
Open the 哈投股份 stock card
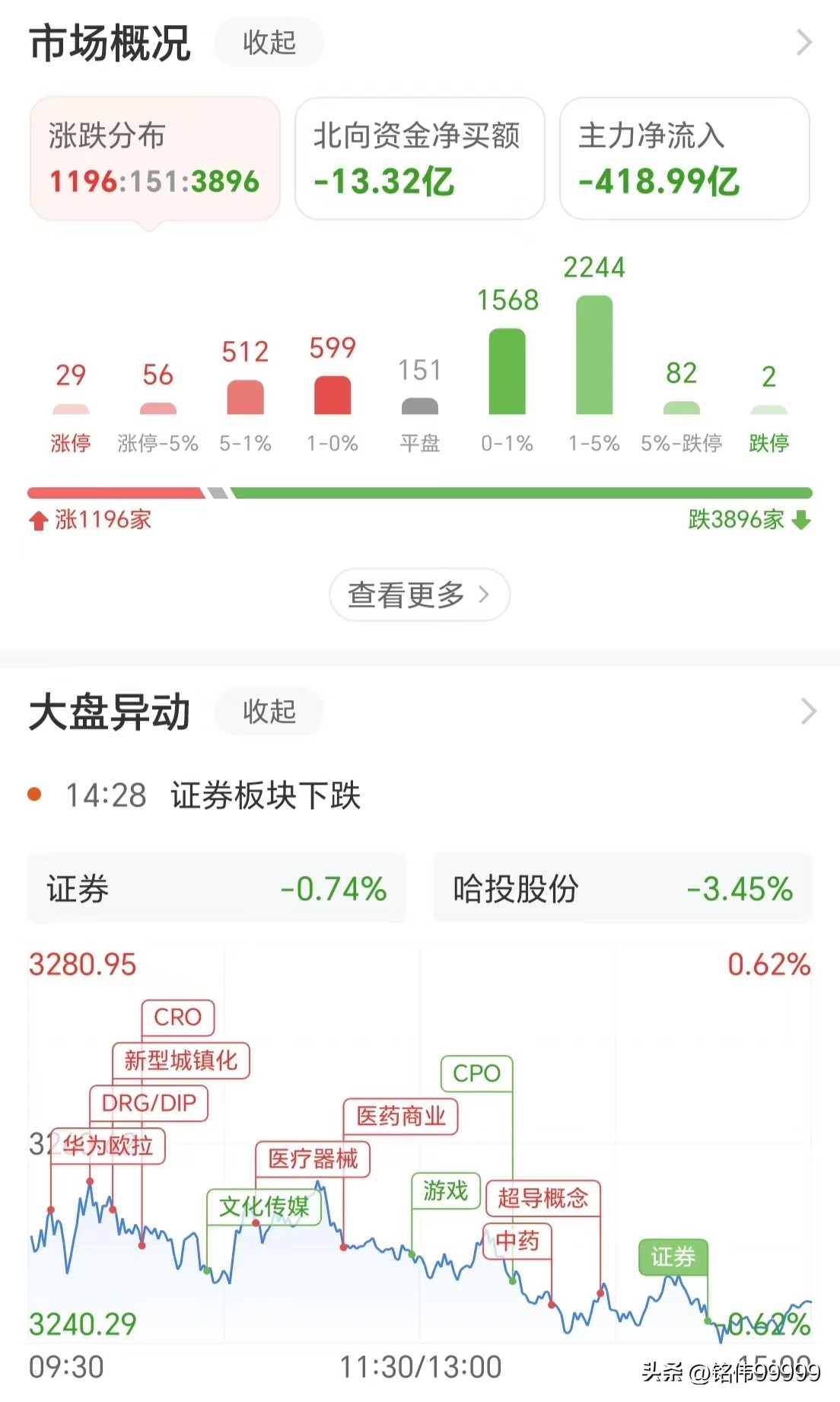click(x=622, y=888)
